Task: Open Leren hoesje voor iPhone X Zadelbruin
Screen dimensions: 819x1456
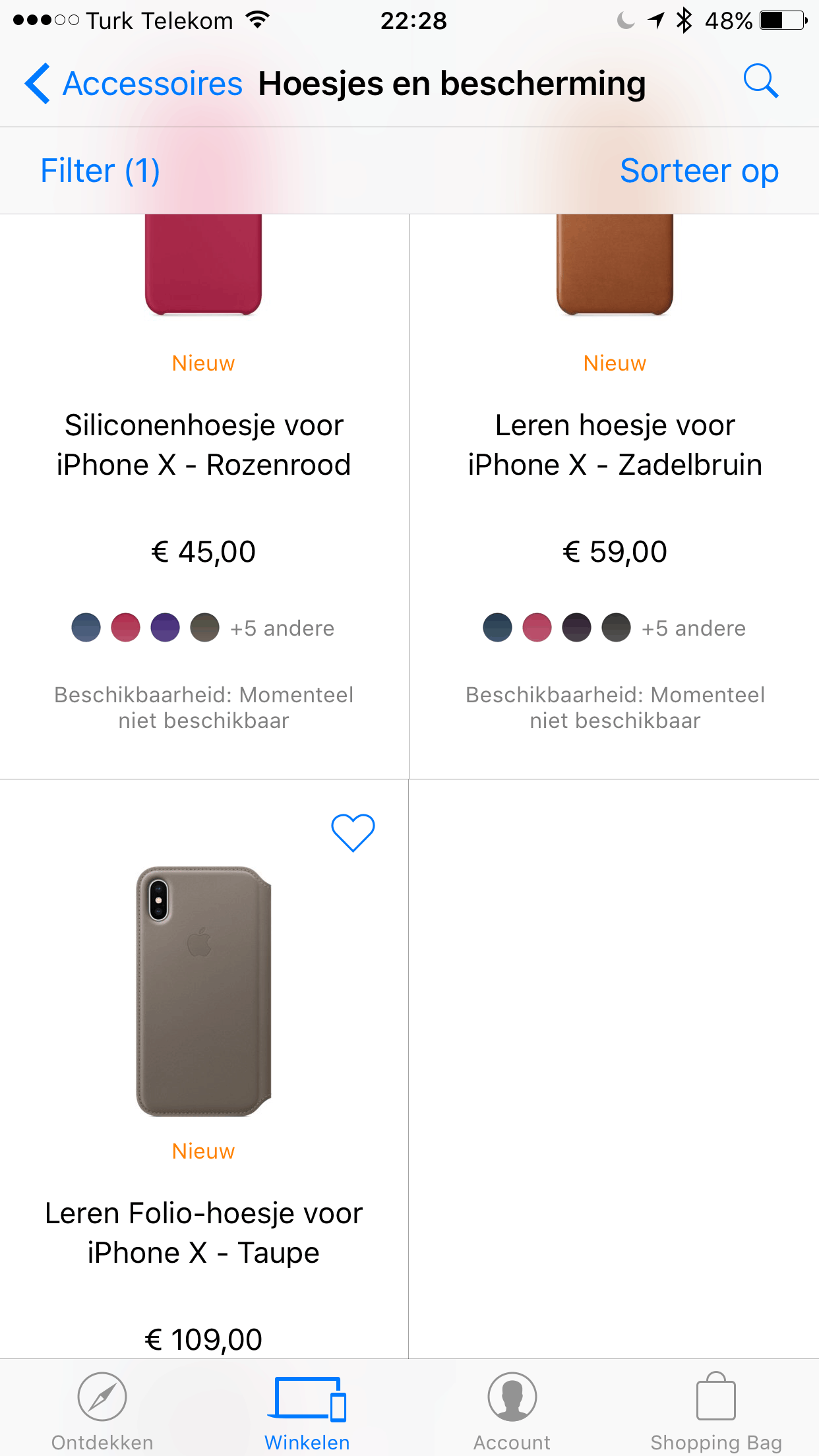Action: pos(615,444)
